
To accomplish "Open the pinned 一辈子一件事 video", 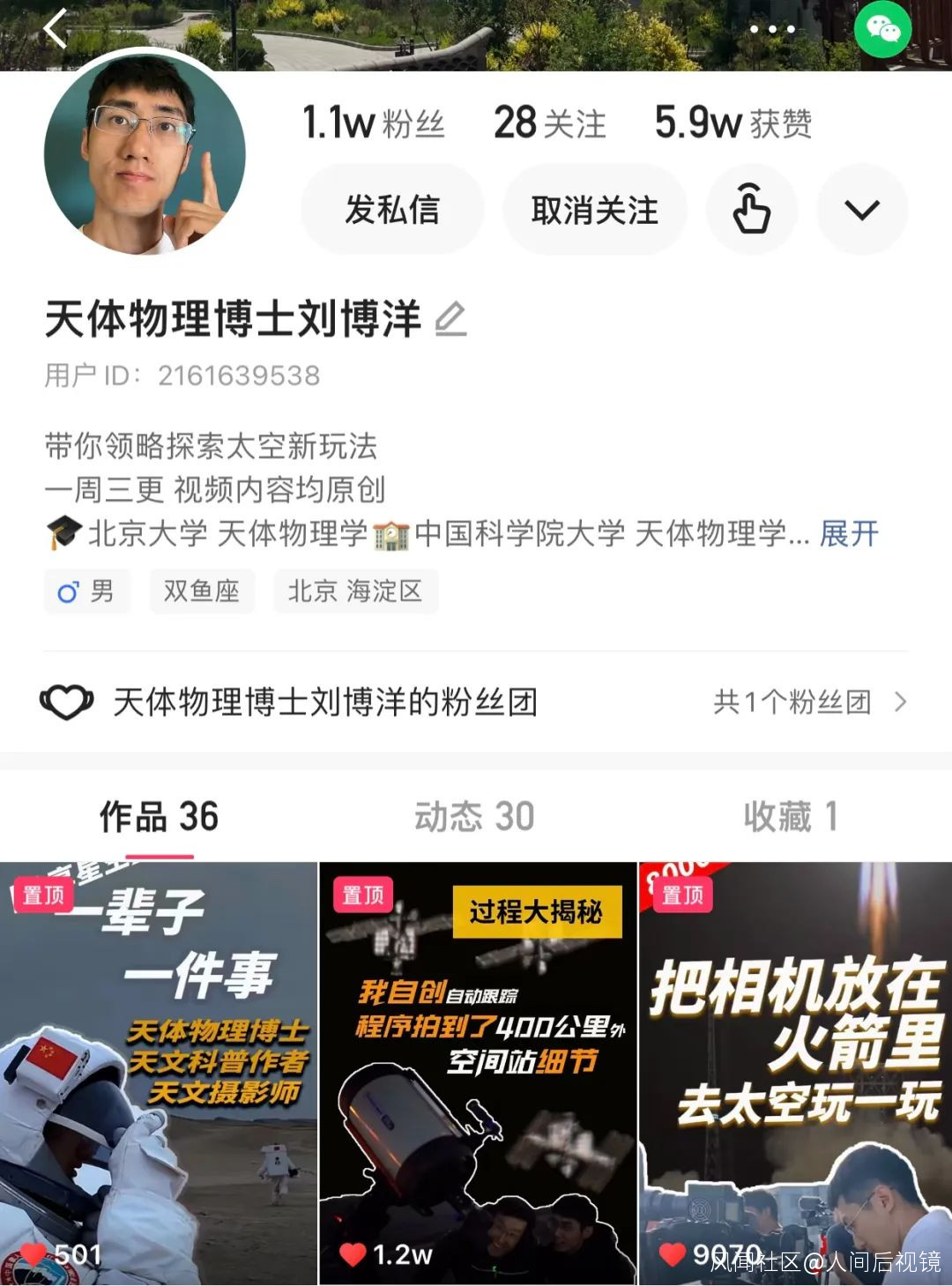I will [x=159, y=1073].
